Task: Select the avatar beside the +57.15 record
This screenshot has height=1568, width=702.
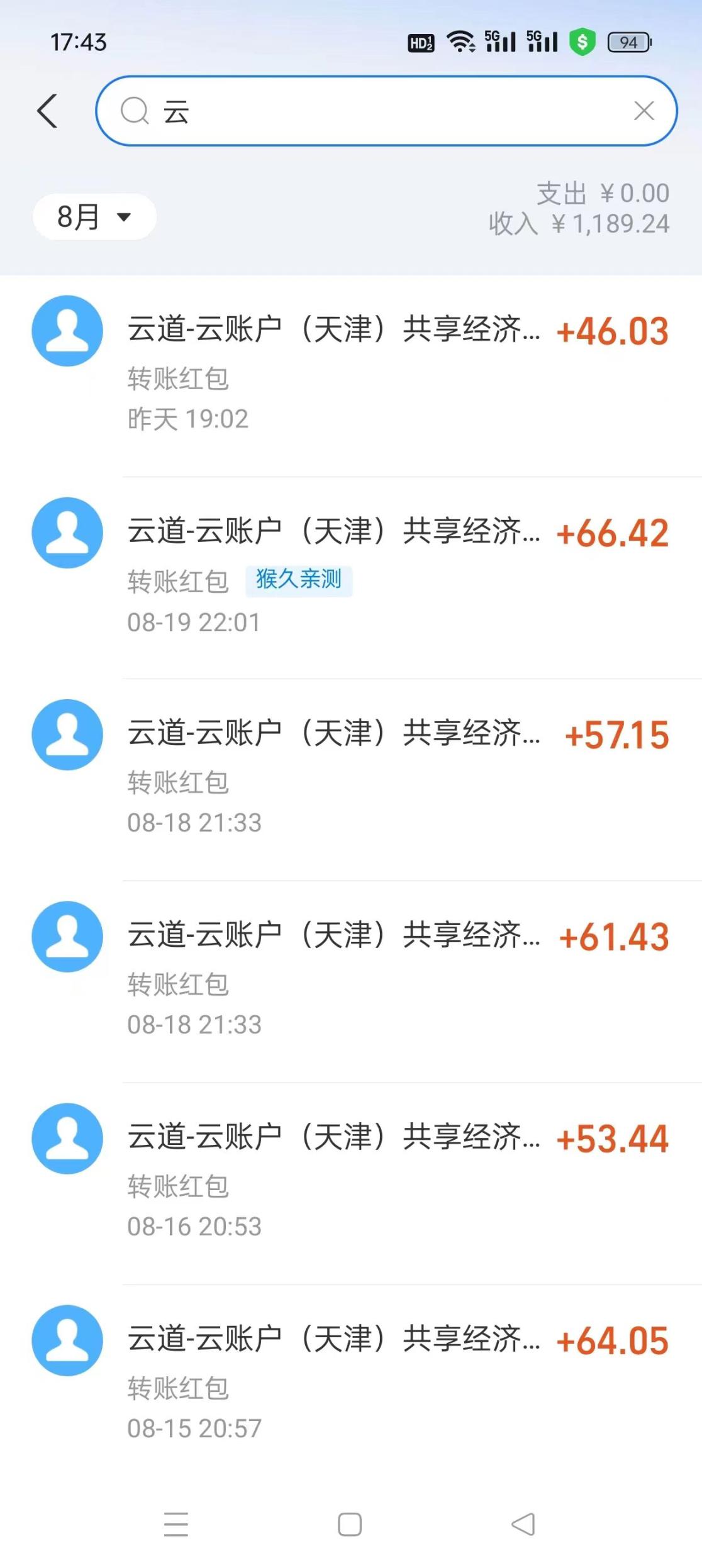Action: coord(67,734)
